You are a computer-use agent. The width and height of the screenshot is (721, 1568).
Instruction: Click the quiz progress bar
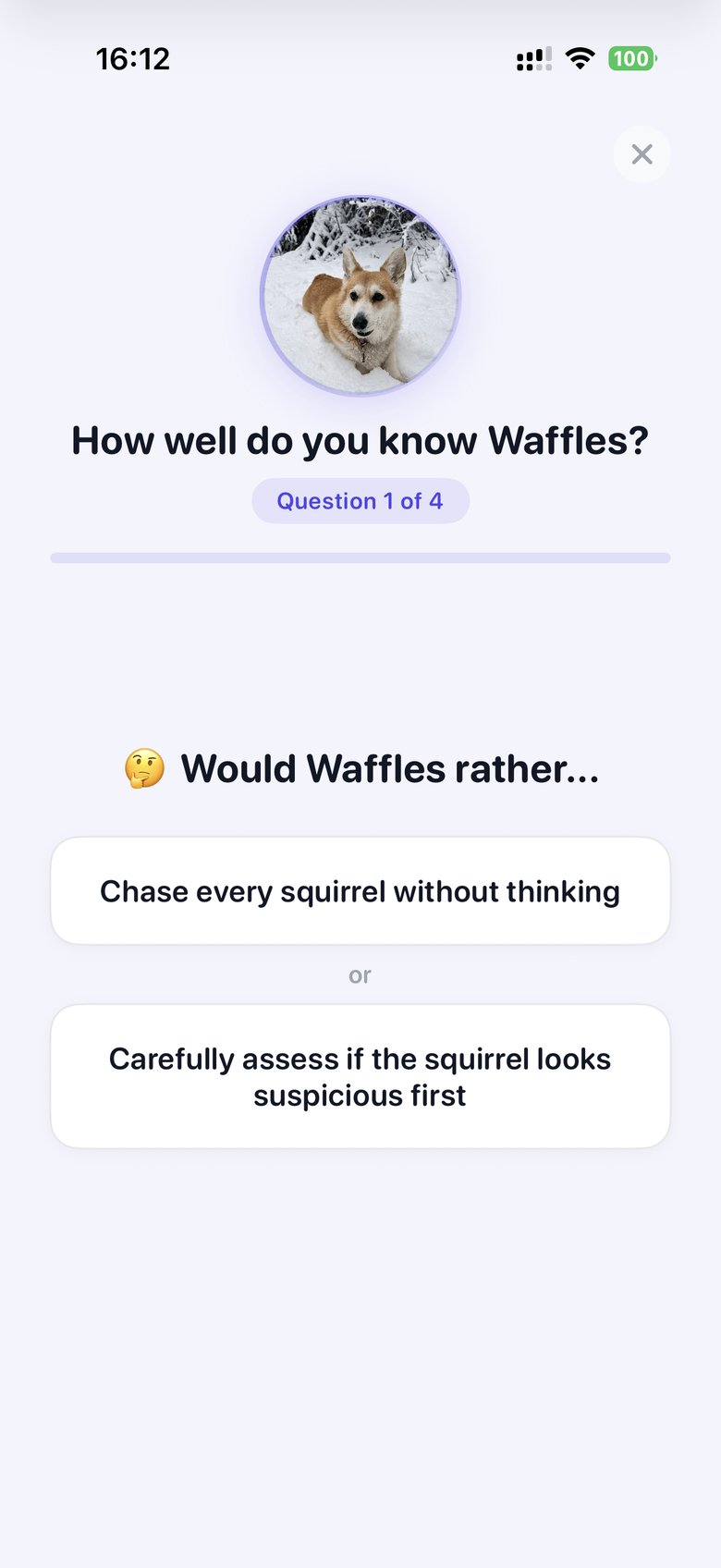click(x=360, y=557)
